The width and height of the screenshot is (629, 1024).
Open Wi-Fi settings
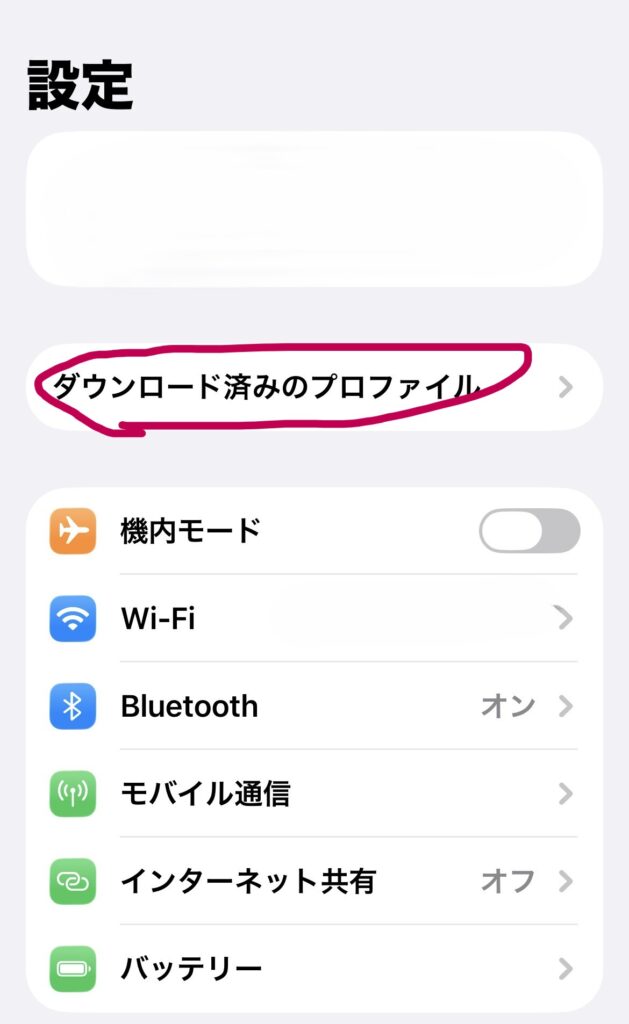click(x=314, y=619)
